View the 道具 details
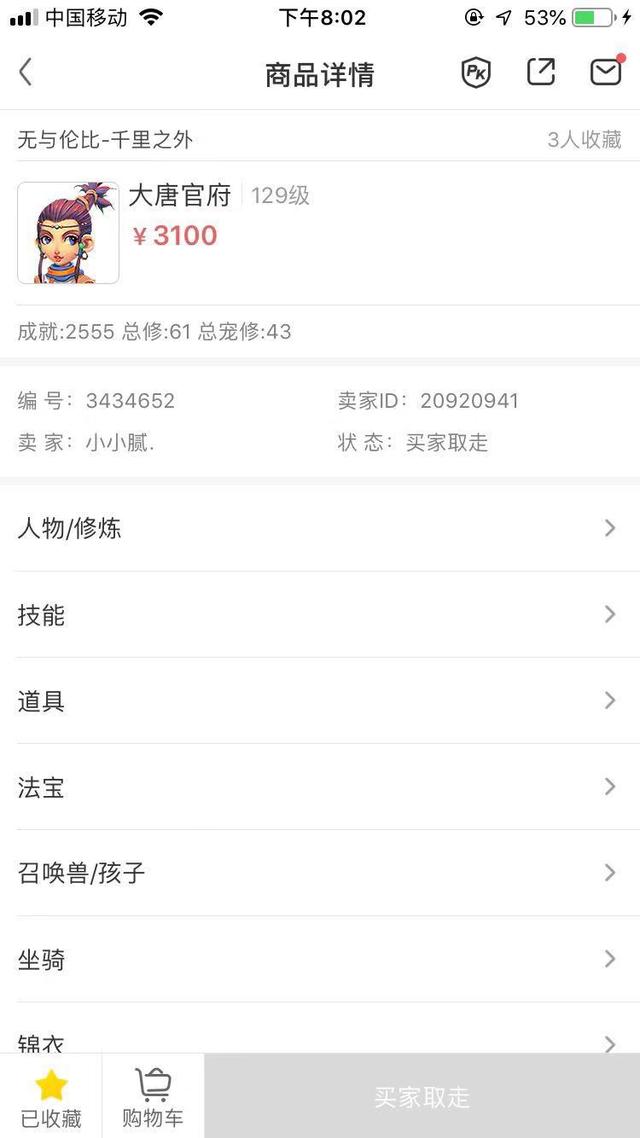 coord(320,701)
